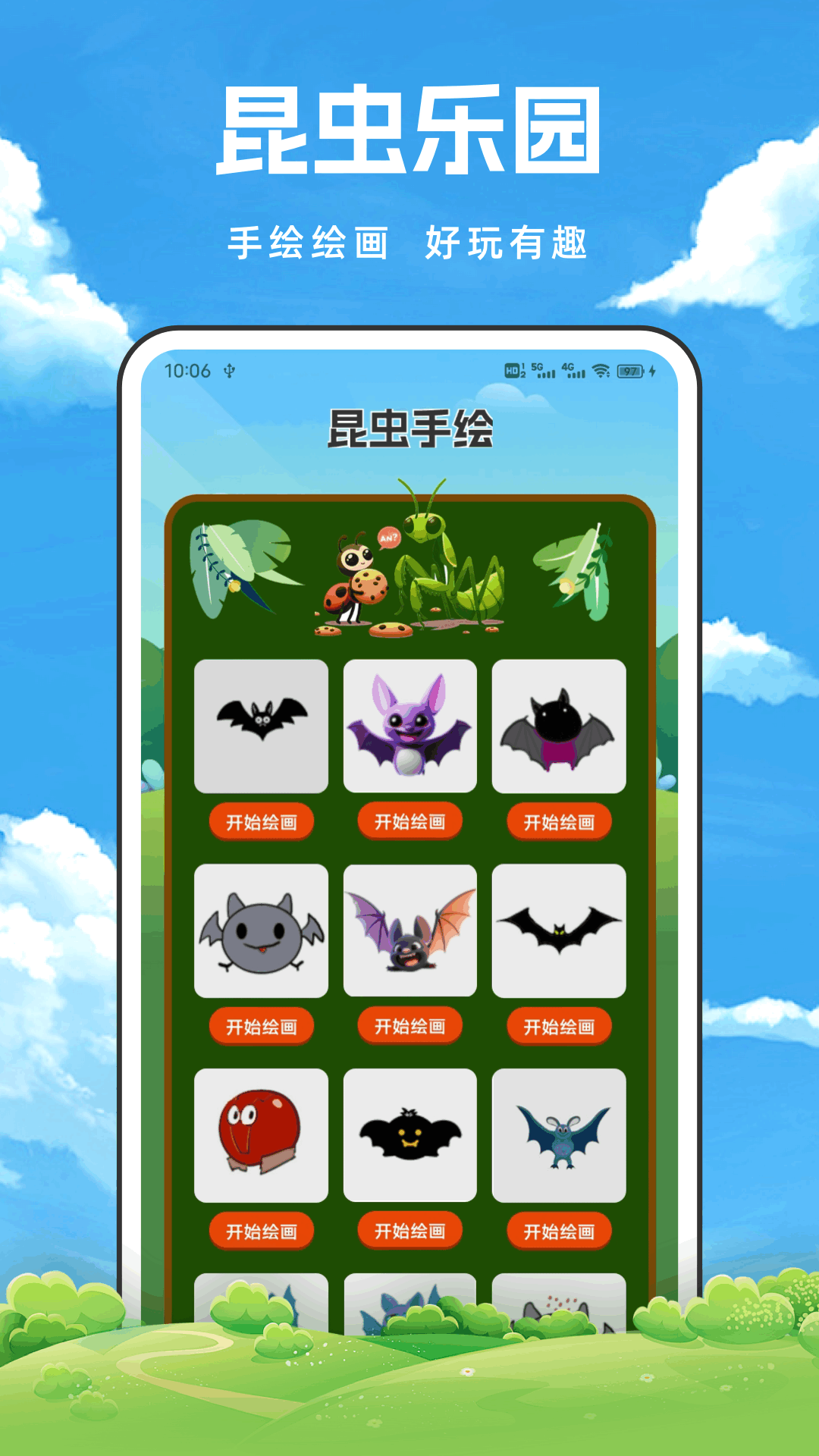Select the silhouette flying bat thumbnail

coord(559,931)
